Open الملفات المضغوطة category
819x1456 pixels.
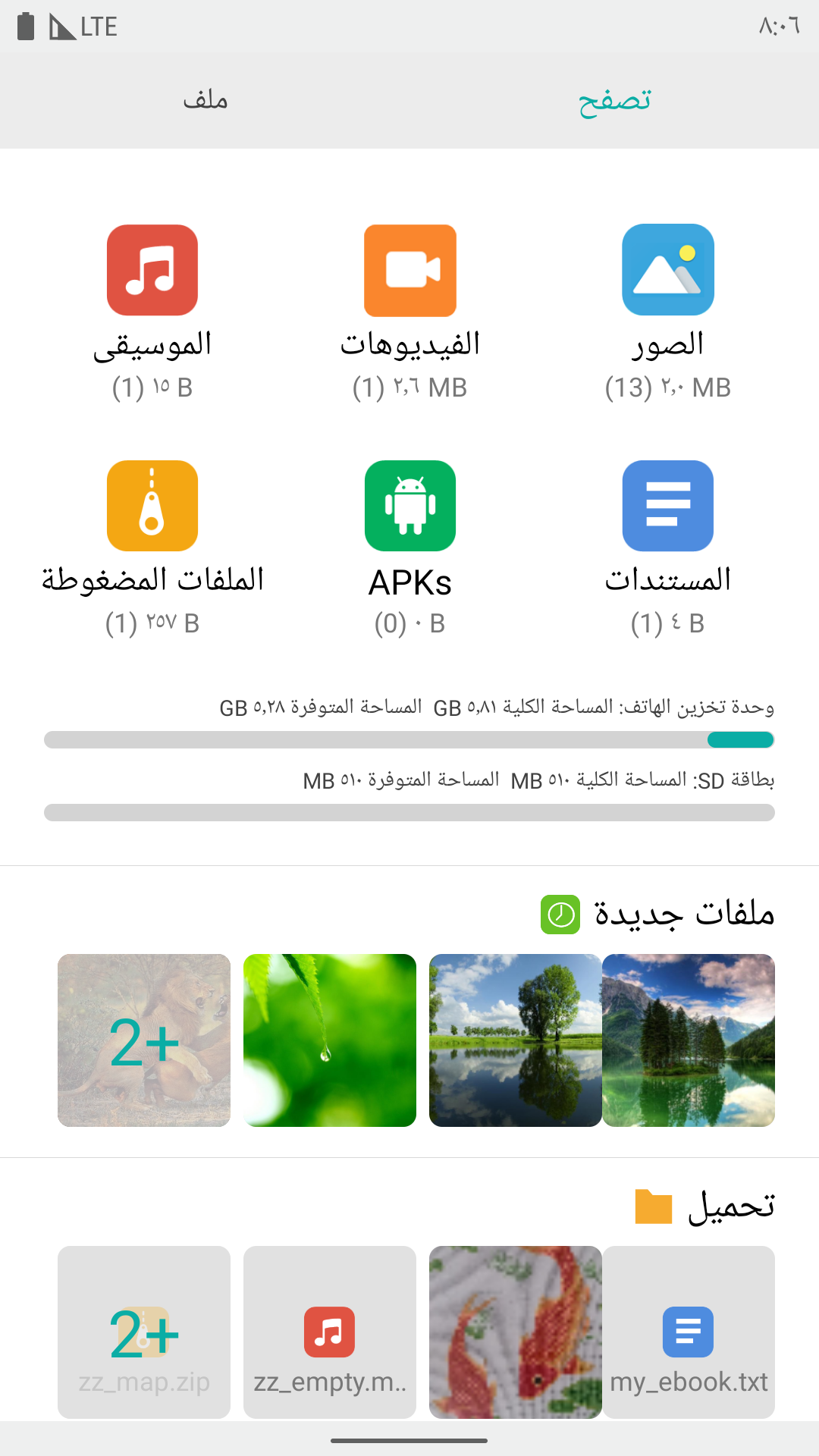coord(152,549)
